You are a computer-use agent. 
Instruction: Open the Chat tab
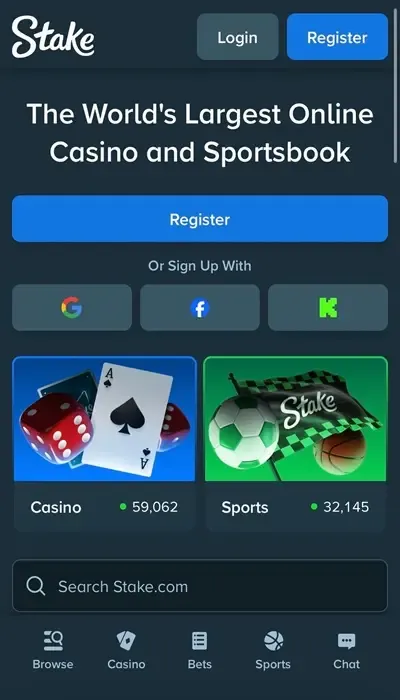point(346,650)
